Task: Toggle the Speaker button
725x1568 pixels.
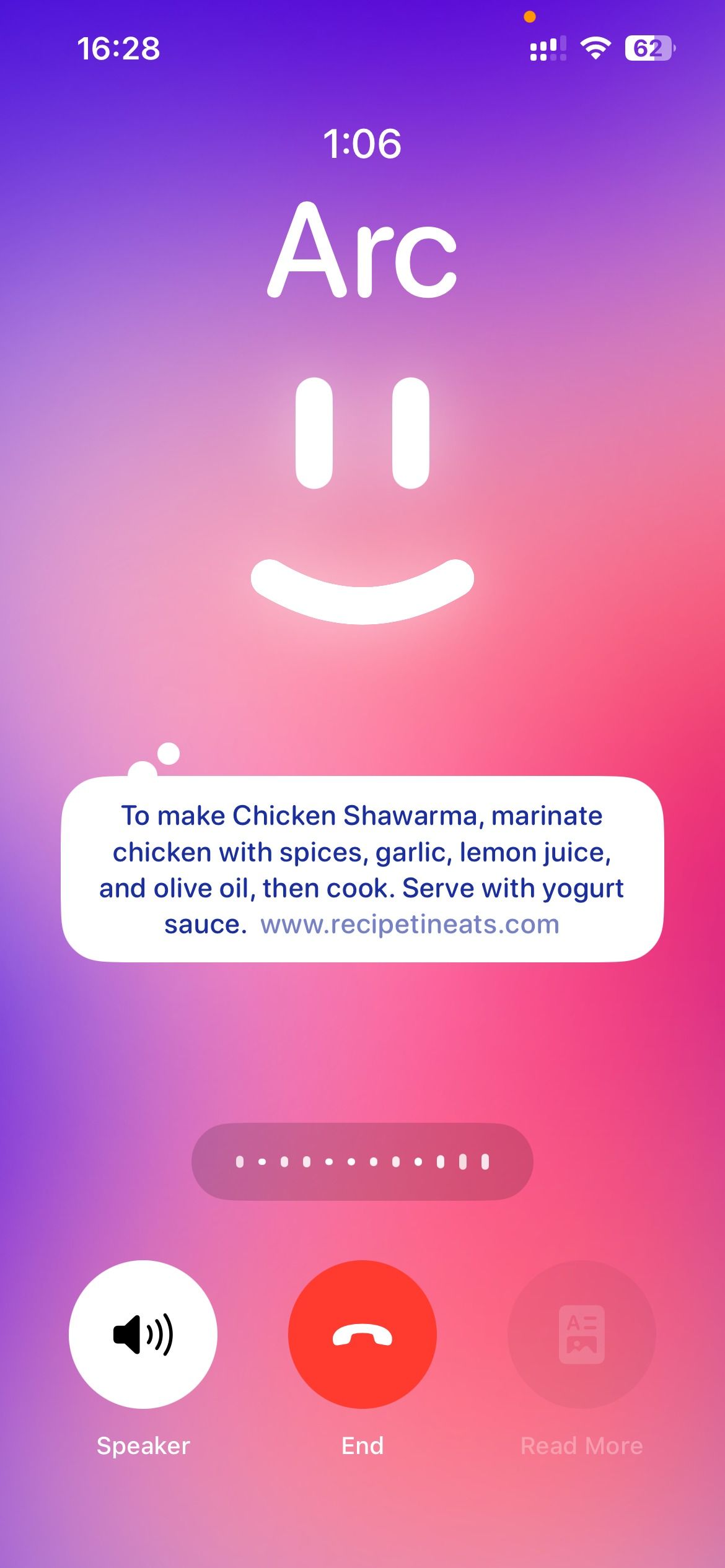Action: point(143,1334)
